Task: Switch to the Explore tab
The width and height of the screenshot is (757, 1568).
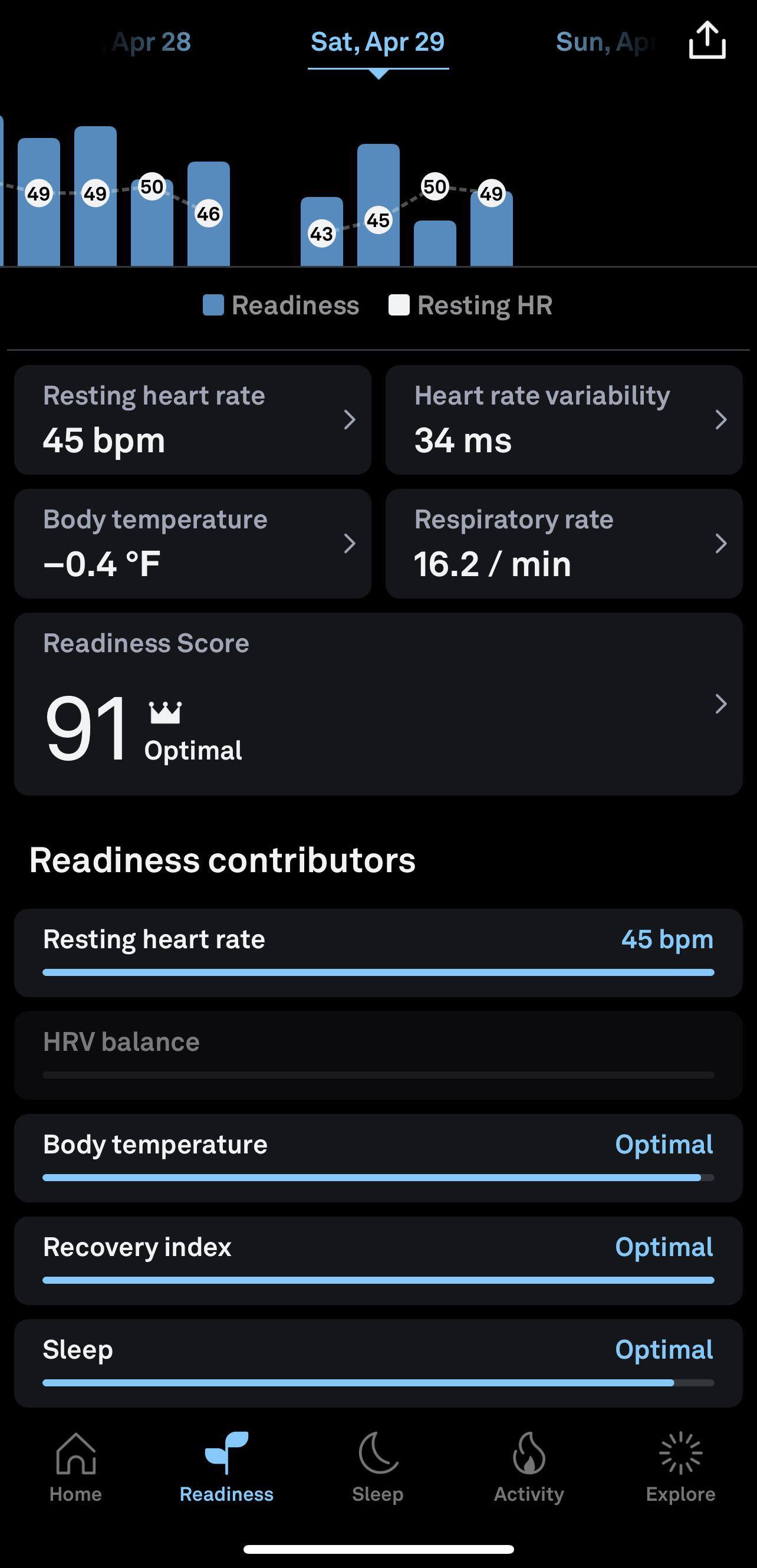Action: click(680, 1467)
